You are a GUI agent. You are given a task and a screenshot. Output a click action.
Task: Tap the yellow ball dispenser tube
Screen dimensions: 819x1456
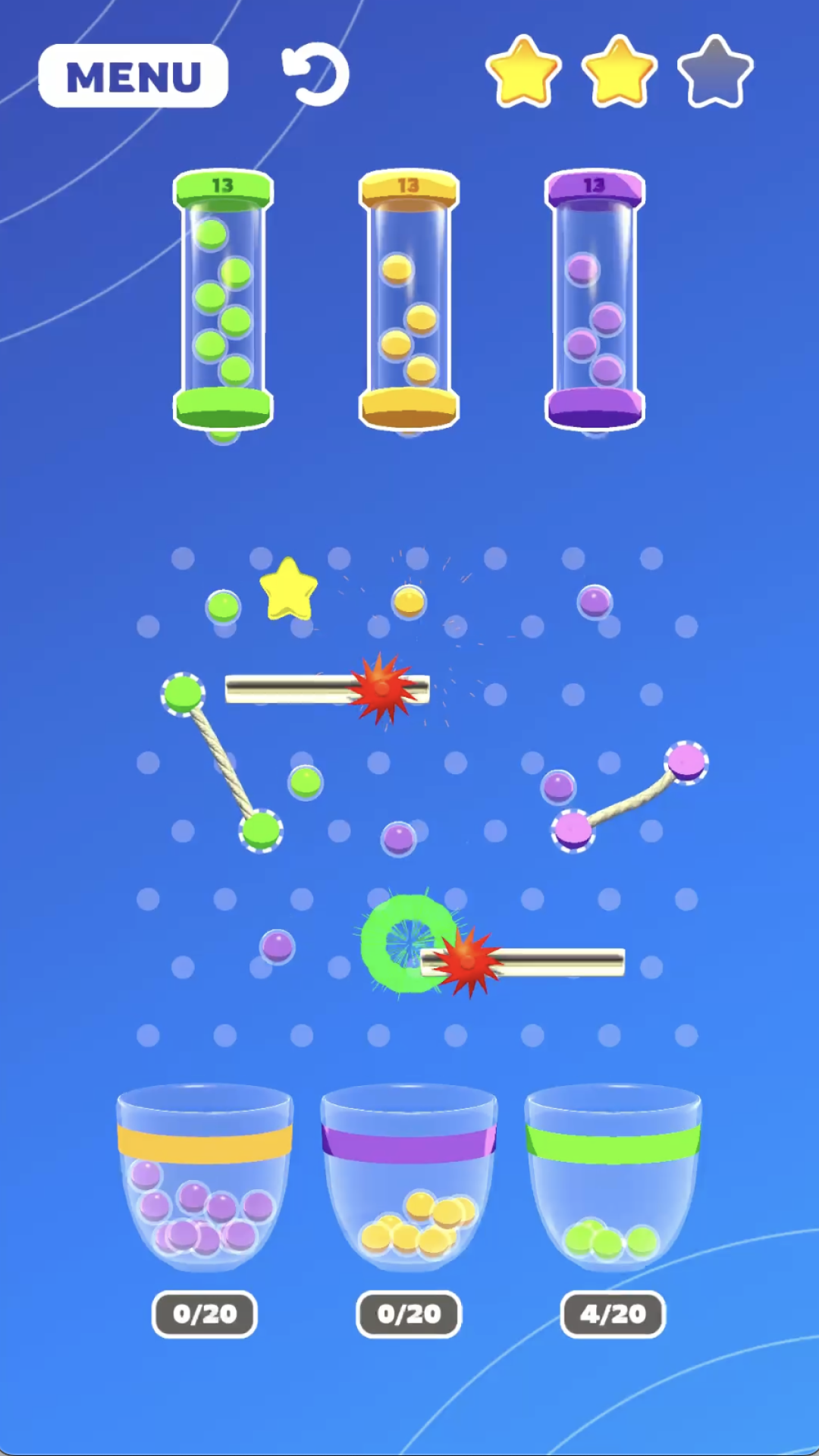click(x=409, y=300)
